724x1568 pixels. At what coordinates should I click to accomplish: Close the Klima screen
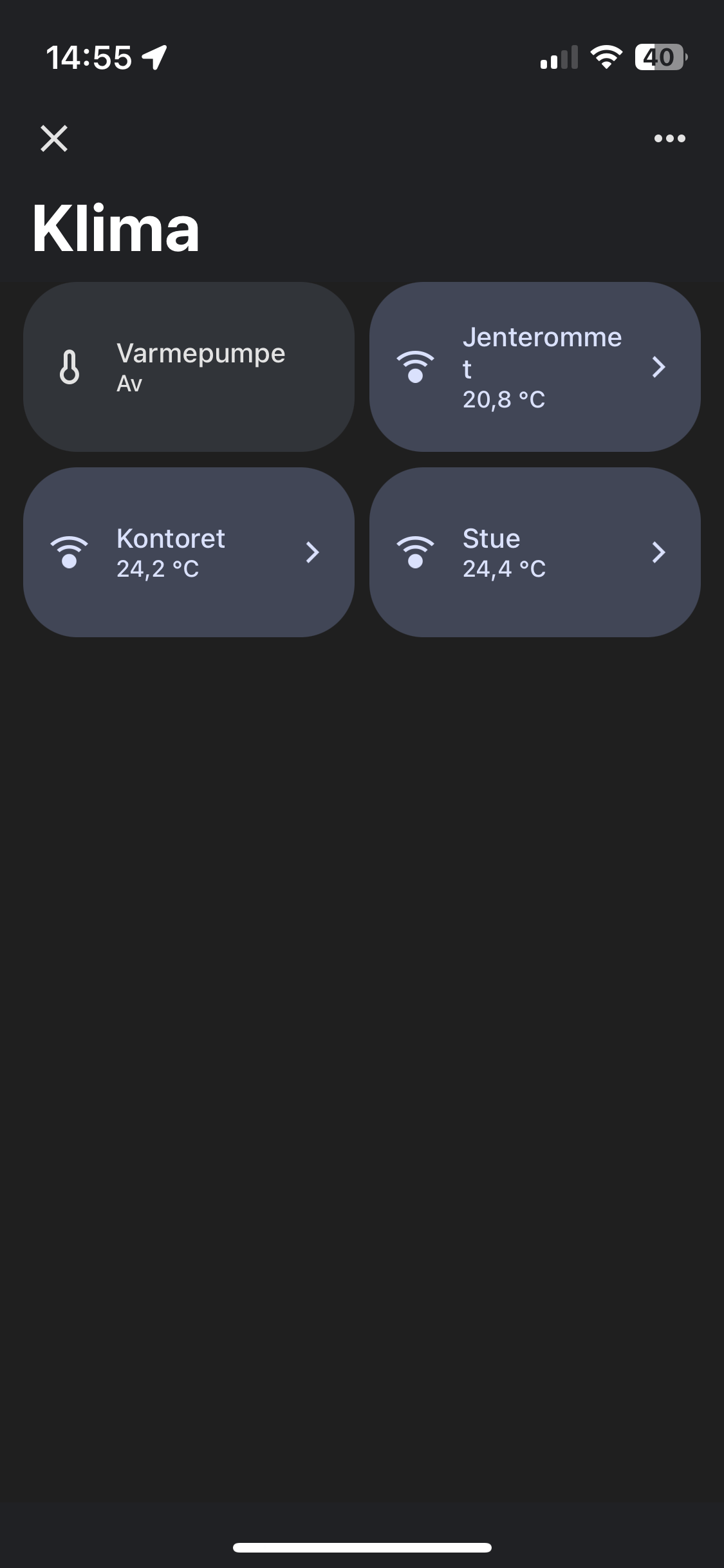tap(54, 138)
